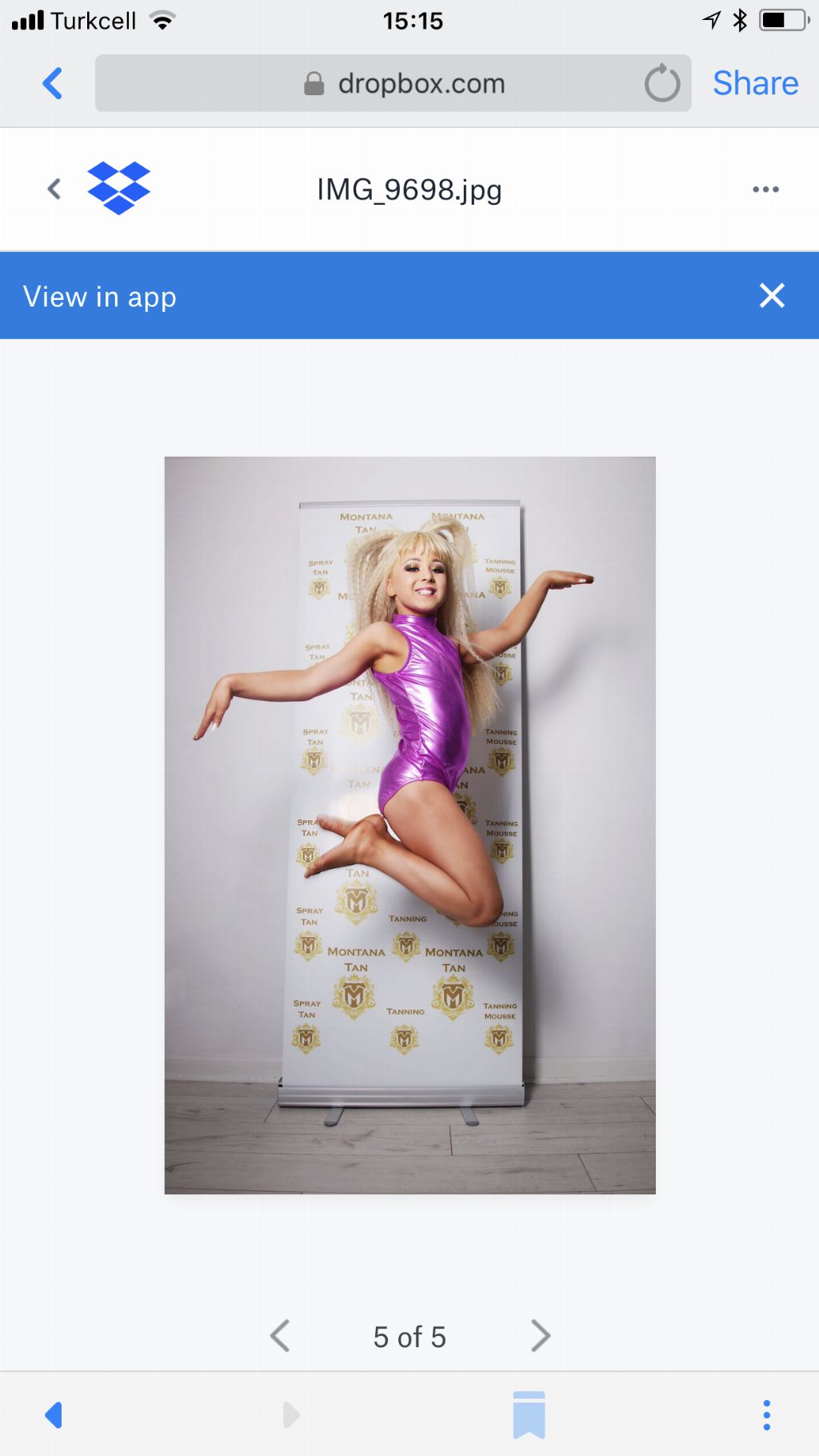Tap the Share button

click(x=755, y=83)
